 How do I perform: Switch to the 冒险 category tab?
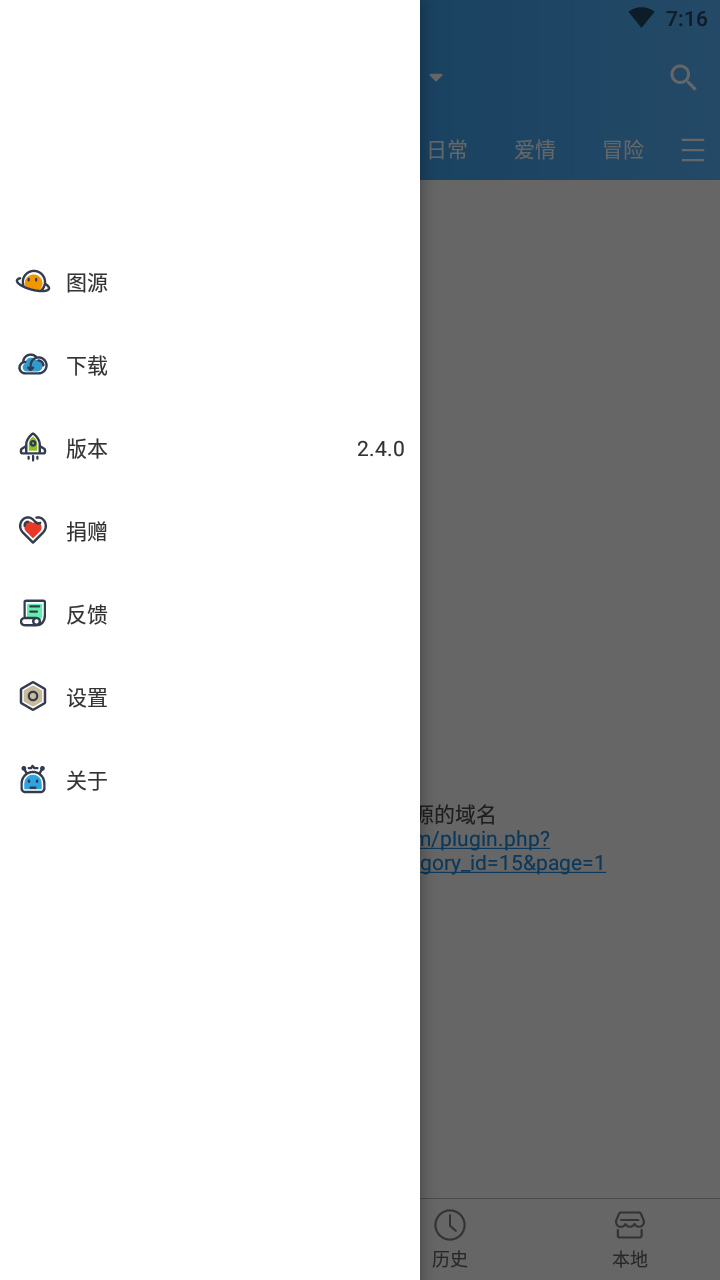point(623,150)
